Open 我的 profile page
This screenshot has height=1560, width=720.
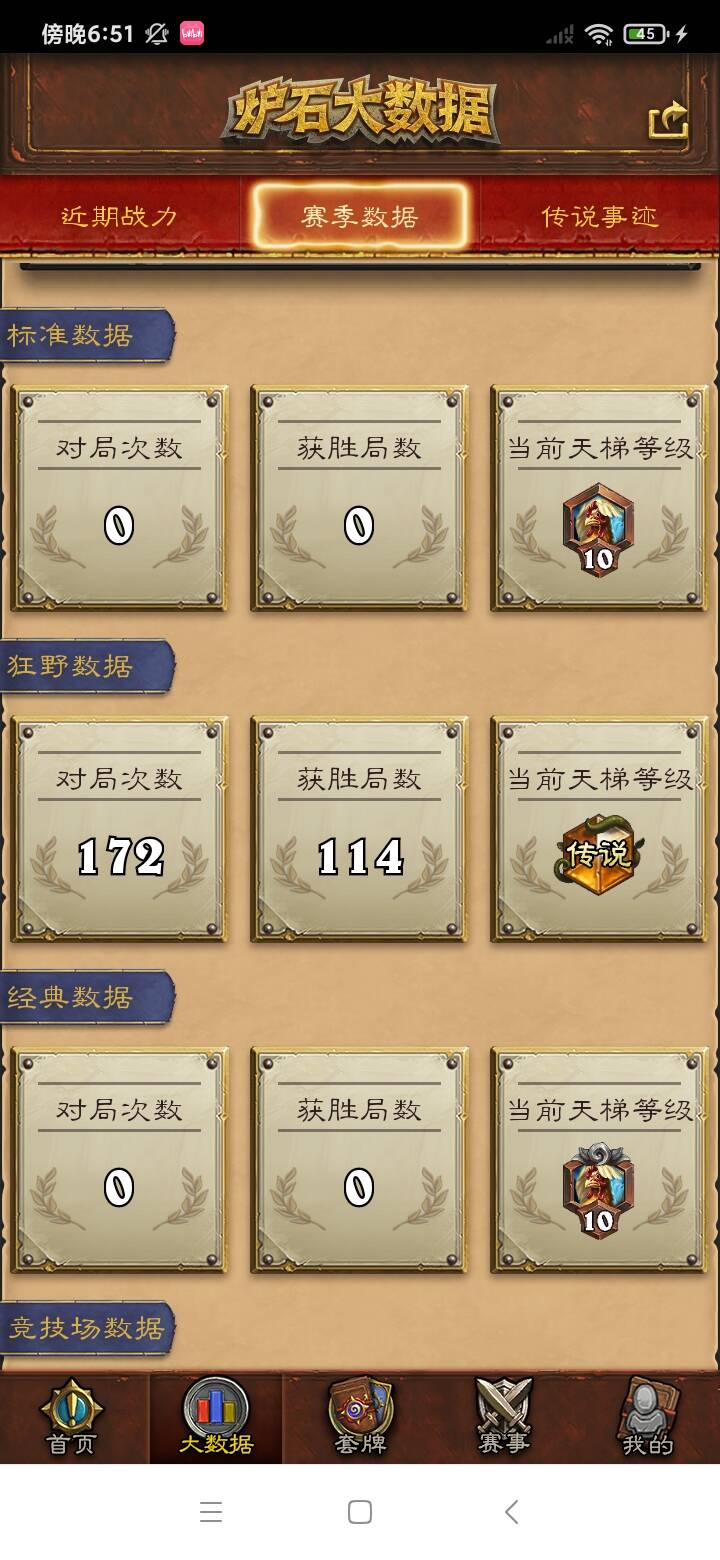point(648,1416)
